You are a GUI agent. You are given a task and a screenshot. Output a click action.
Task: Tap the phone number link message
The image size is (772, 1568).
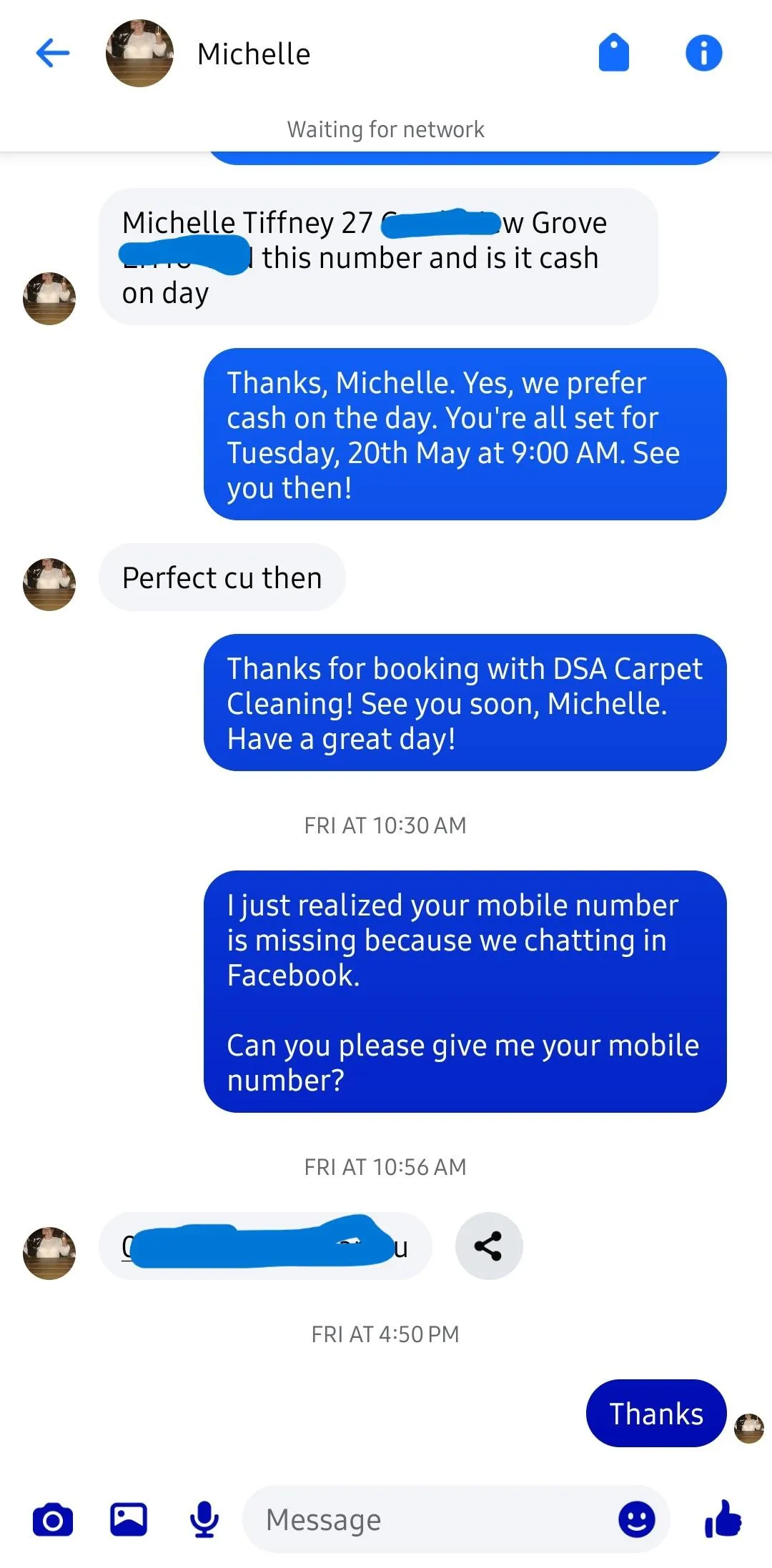click(264, 1246)
